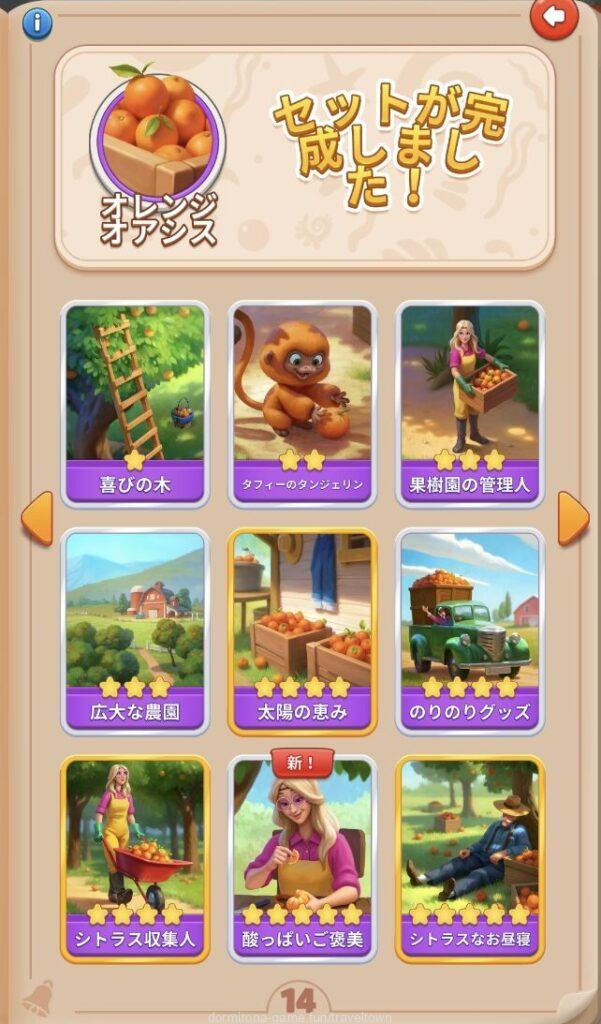View the シトラスなお昼寝 card
The width and height of the screenshot is (601, 1024).
click(x=470, y=858)
